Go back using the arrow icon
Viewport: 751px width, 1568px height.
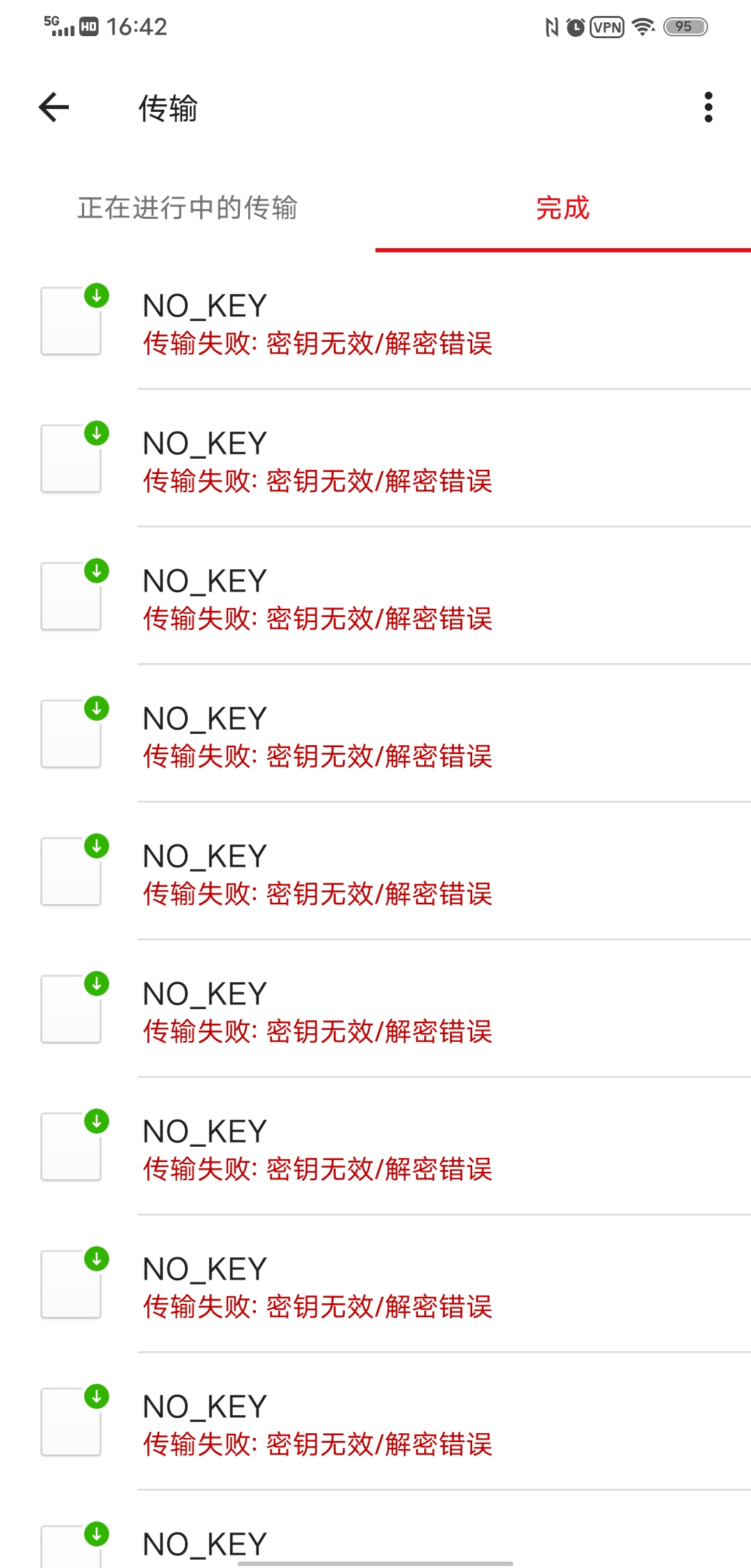(54, 107)
